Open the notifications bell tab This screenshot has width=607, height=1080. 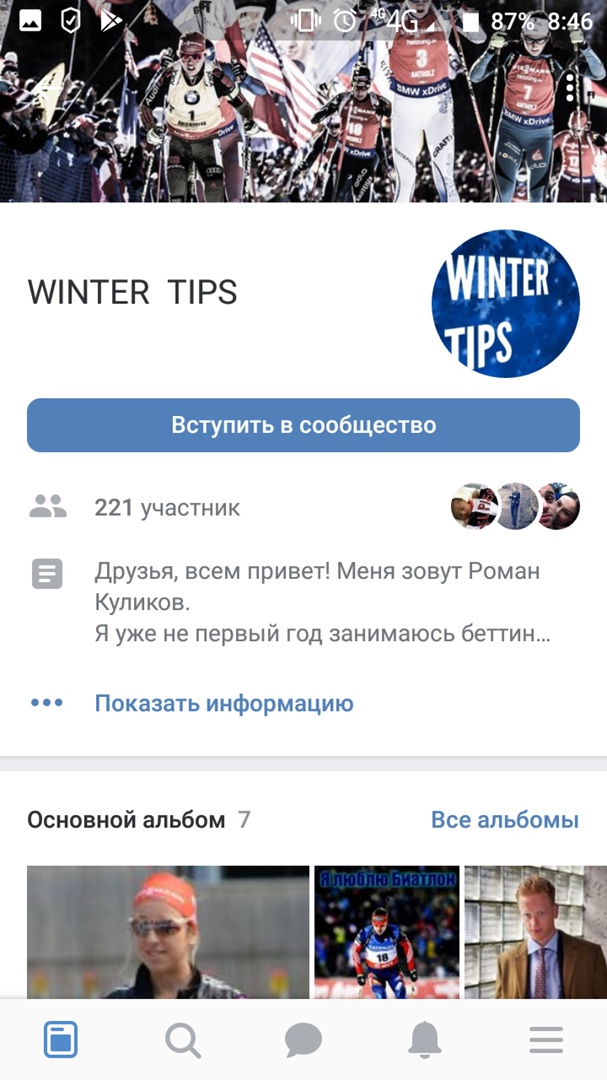point(425,1041)
